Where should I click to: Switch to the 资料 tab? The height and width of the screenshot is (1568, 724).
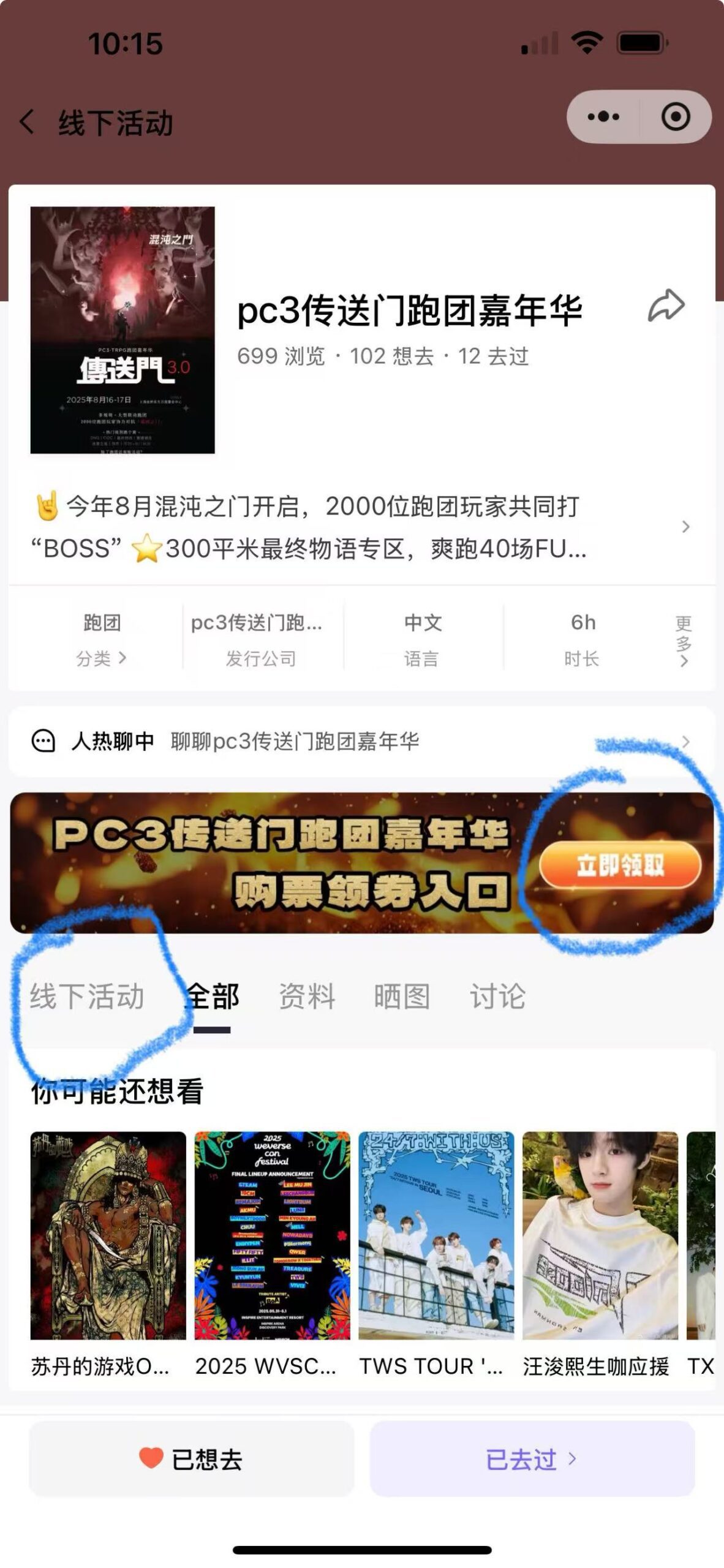307,997
